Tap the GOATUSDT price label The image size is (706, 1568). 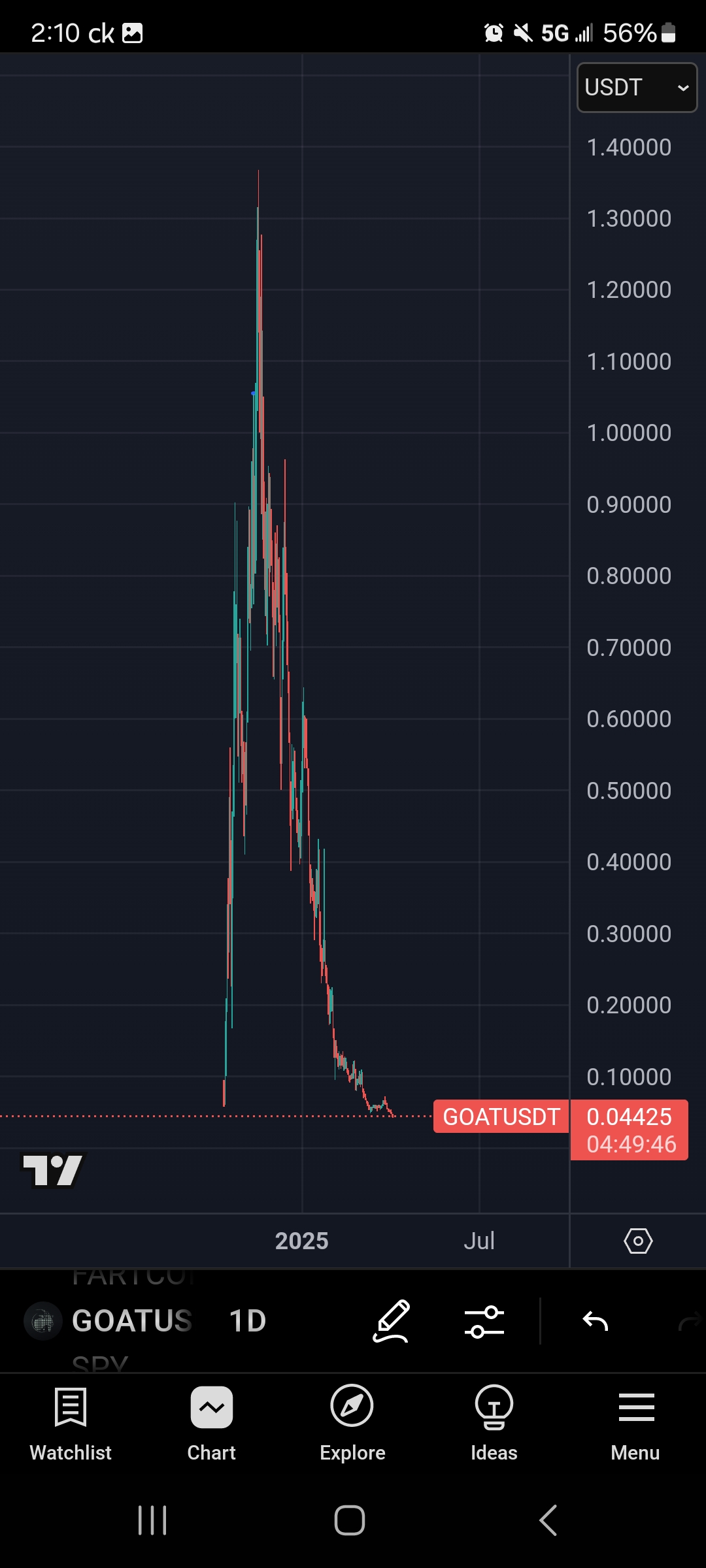click(501, 1117)
